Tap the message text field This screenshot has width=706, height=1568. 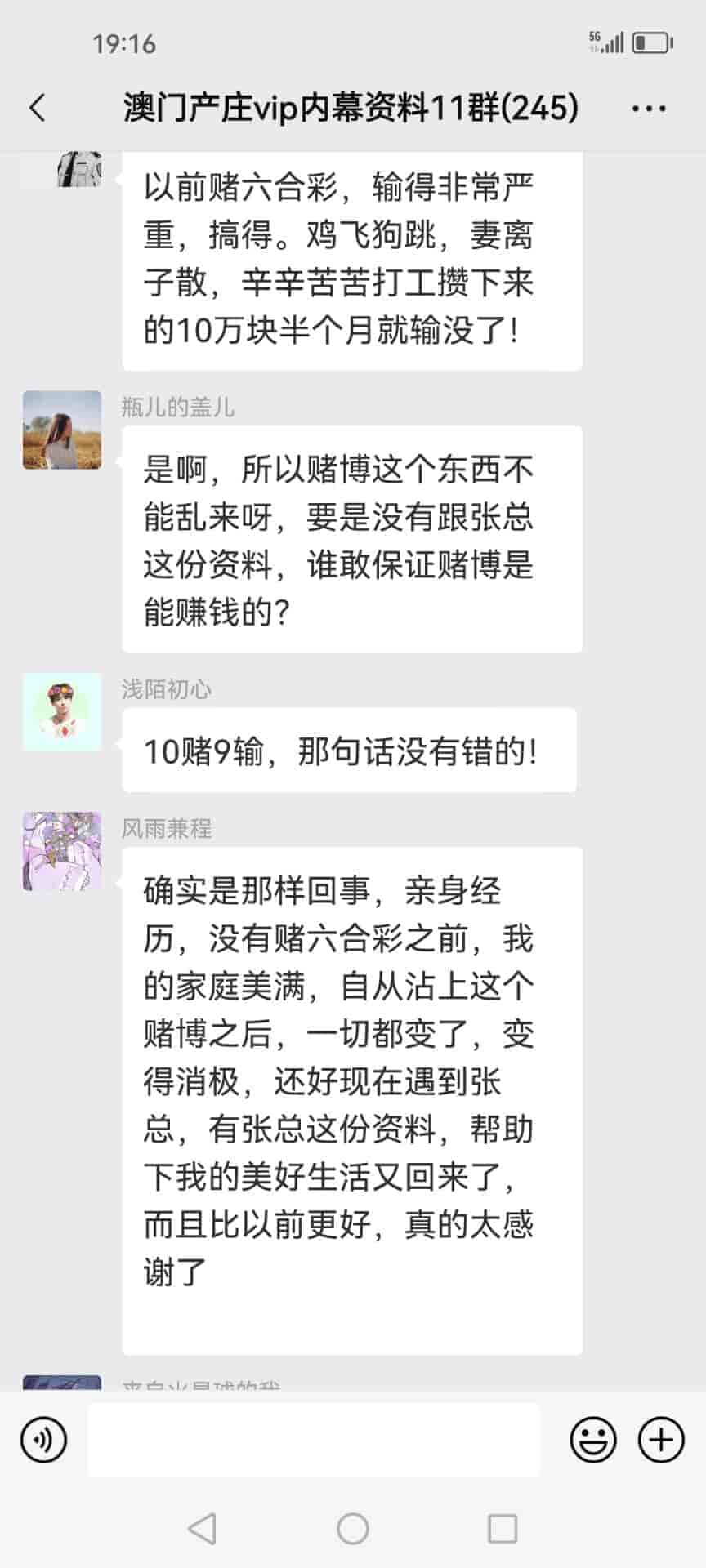click(x=314, y=1440)
